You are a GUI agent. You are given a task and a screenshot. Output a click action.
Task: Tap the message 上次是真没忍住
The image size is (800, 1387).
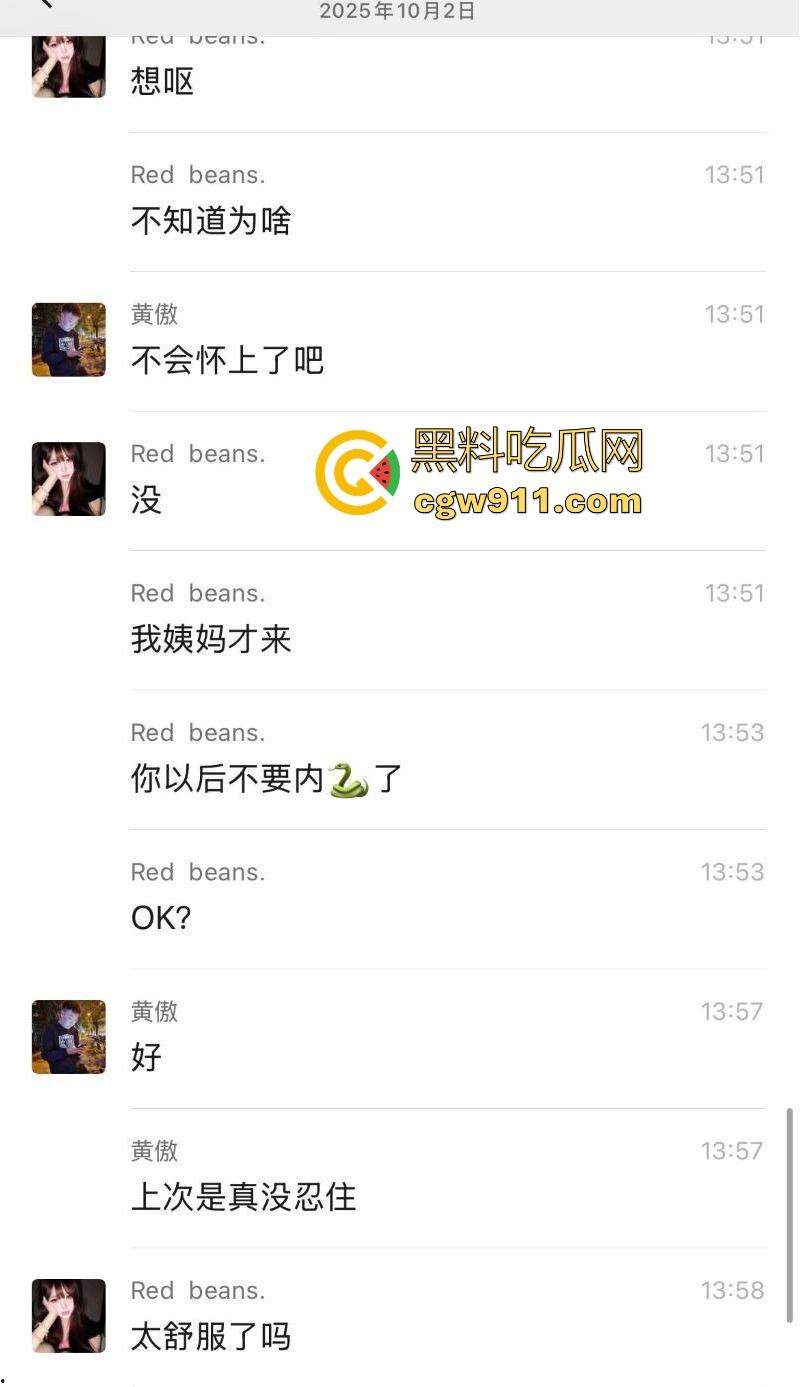[x=243, y=1198]
